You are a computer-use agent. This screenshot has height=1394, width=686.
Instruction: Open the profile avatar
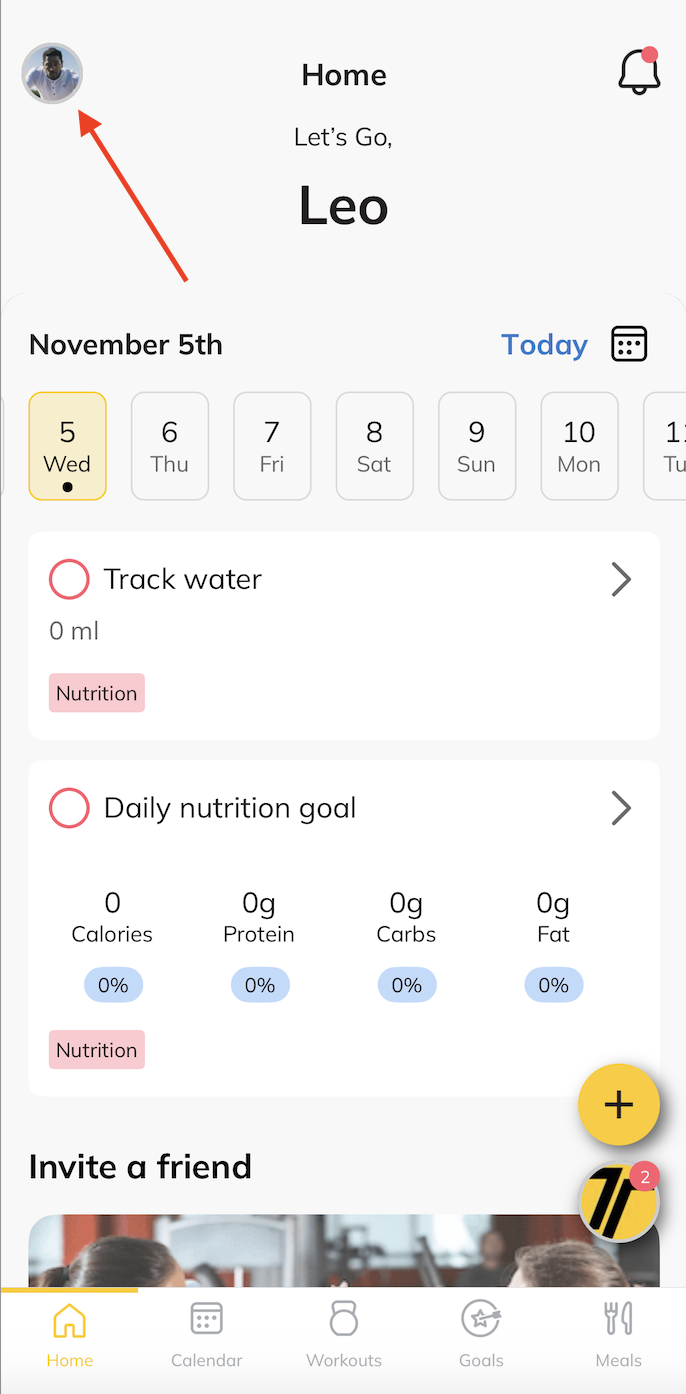pos(52,73)
